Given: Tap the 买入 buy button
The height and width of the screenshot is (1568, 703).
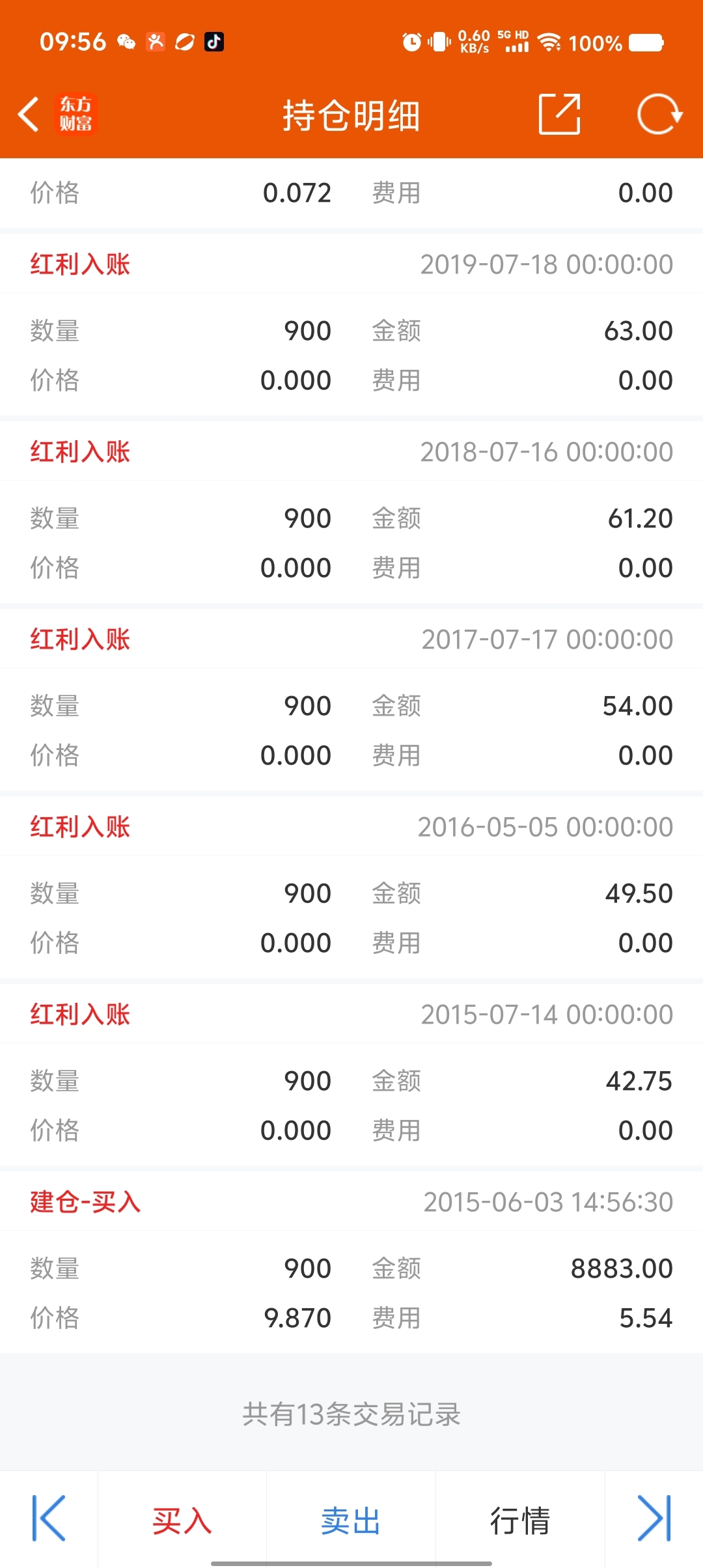Looking at the screenshot, I should click(x=182, y=1521).
